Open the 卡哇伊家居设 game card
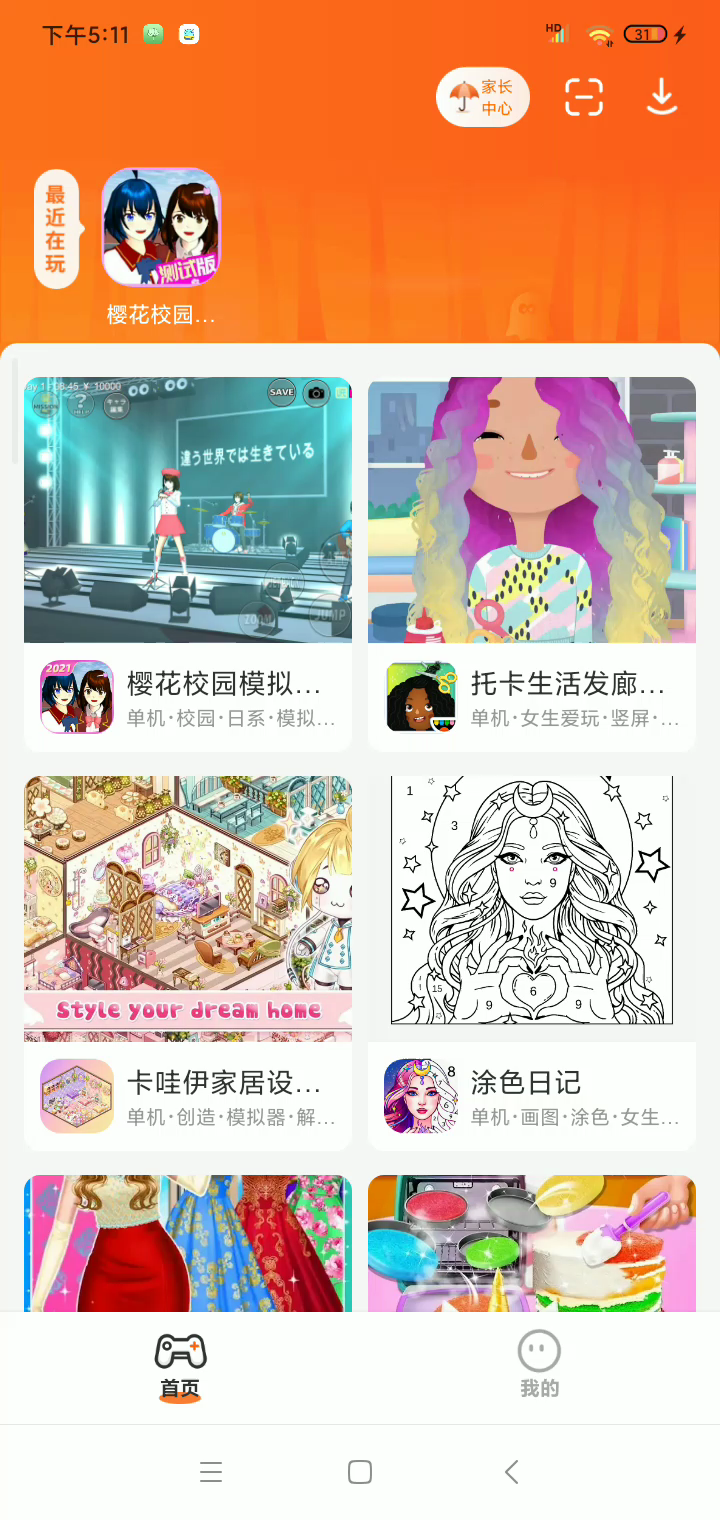Image resolution: width=720 pixels, height=1520 pixels. coord(188,962)
